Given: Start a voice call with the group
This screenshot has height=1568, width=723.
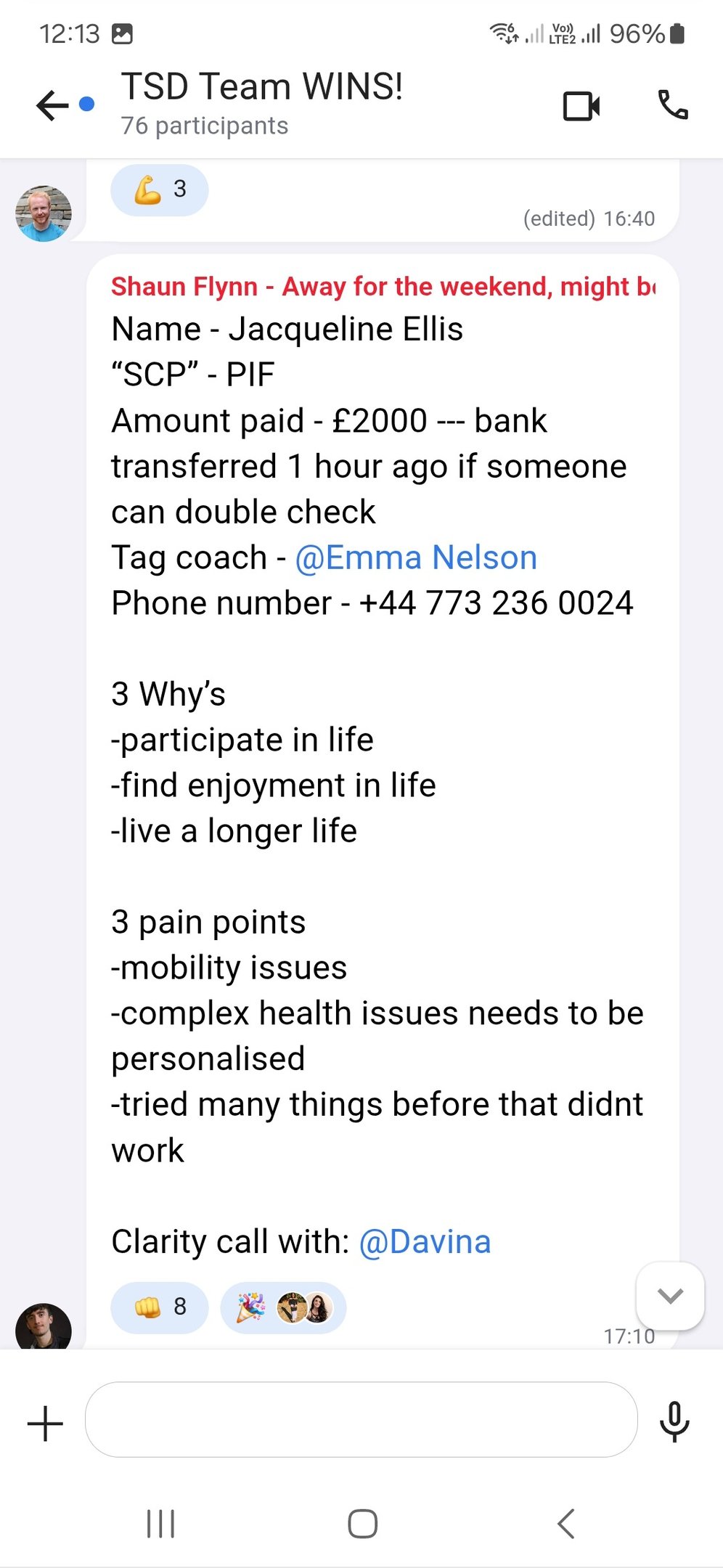Looking at the screenshot, I should (x=672, y=106).
